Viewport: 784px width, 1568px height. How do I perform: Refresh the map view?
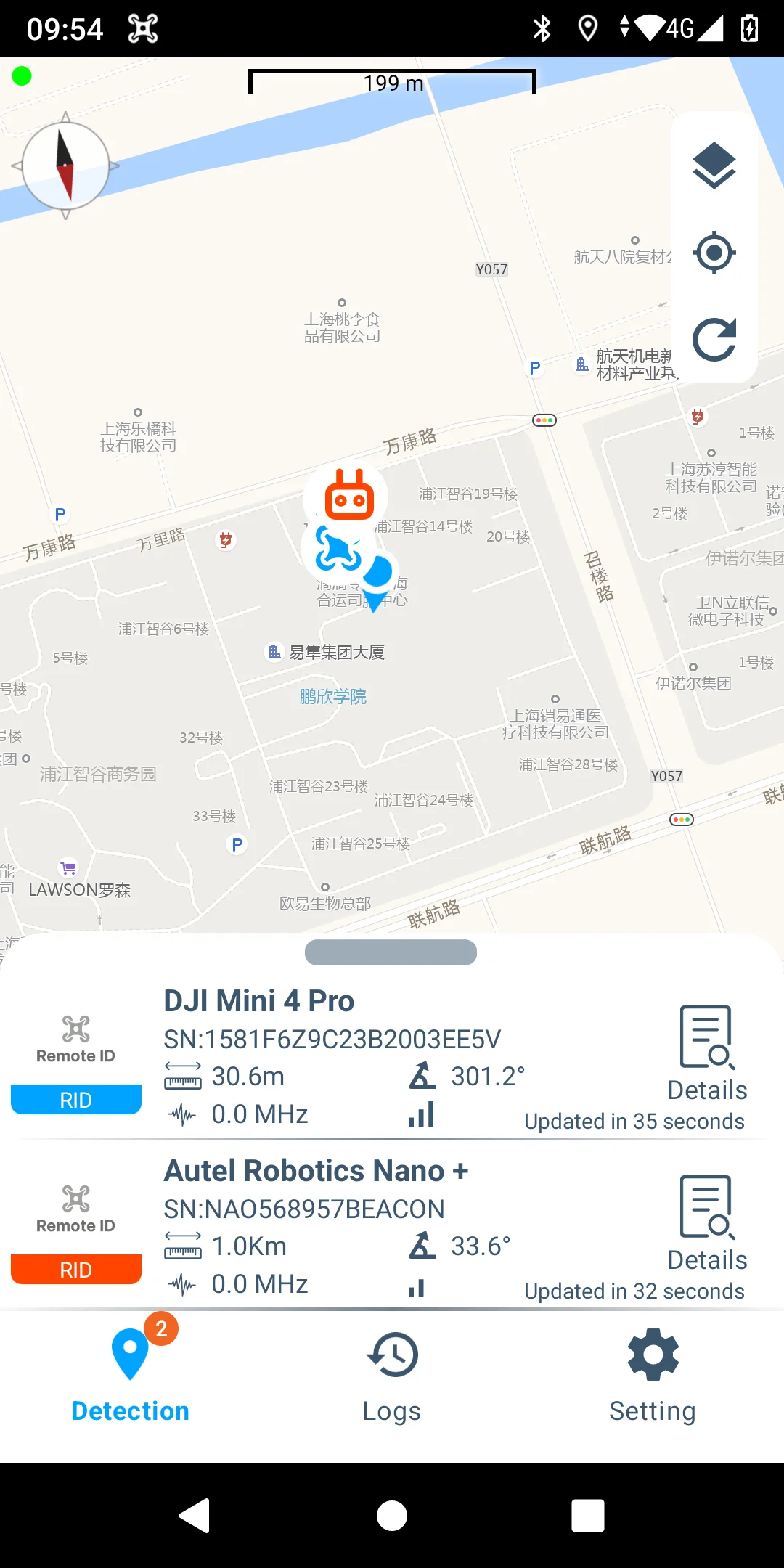(x=714, y=340)
